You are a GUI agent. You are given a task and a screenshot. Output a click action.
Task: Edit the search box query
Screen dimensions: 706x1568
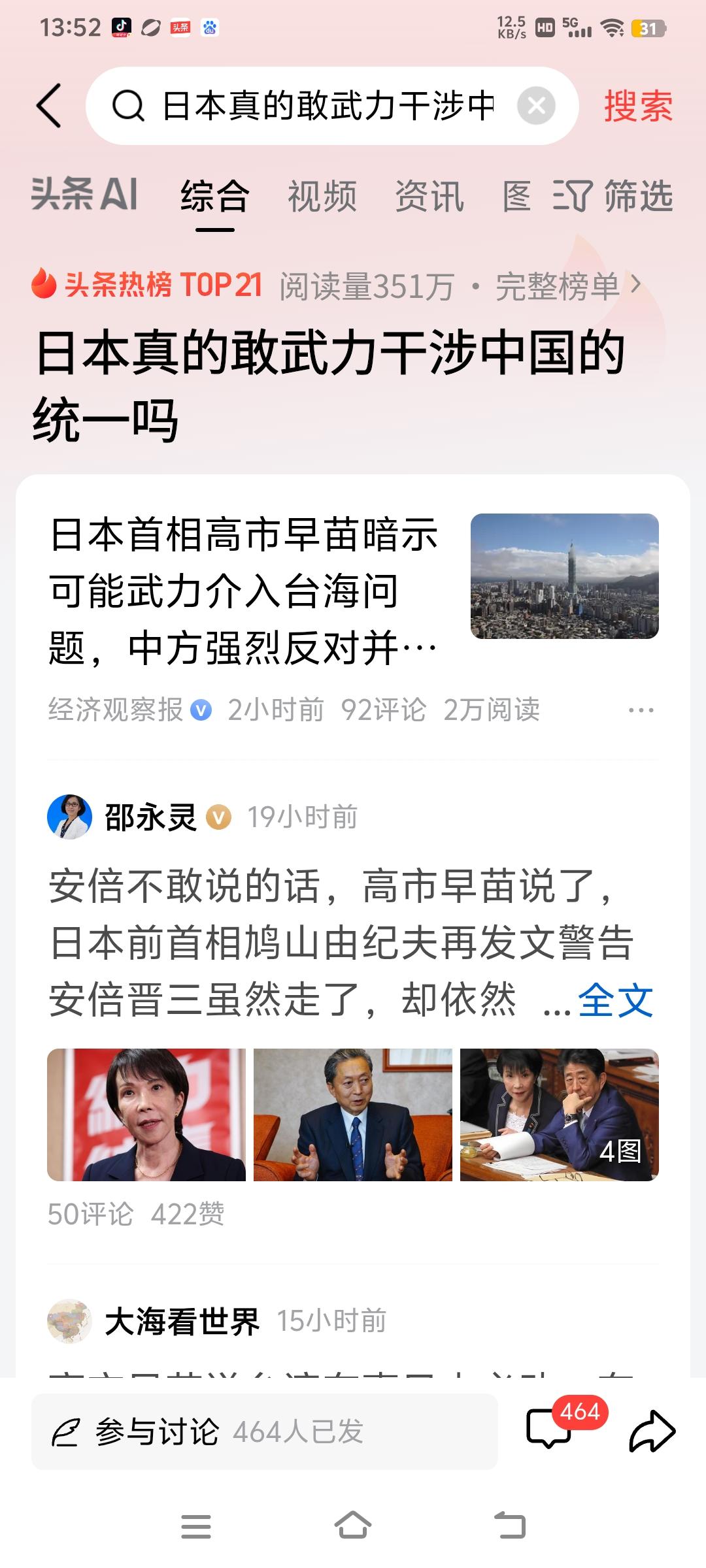[327, 106]
